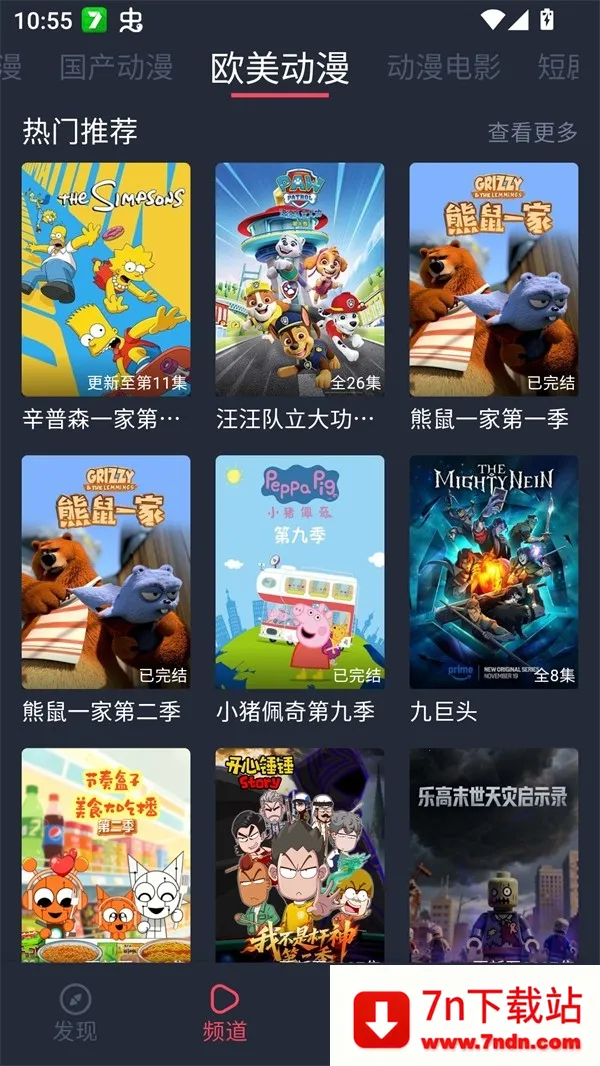Go to the 发现 tab

pyautogui.click(x=75, y=1012)
